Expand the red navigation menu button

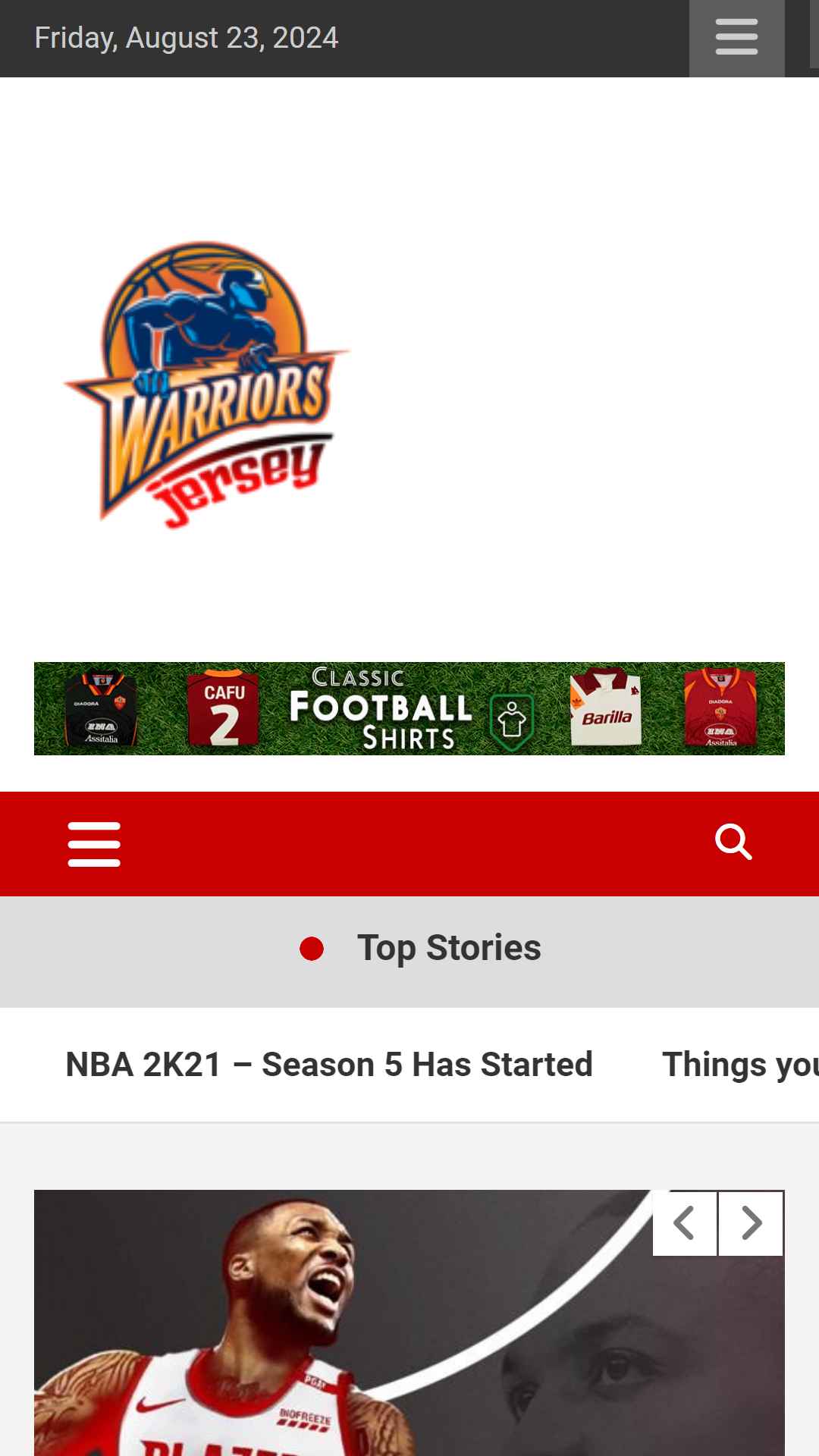[x=94, y=844]
